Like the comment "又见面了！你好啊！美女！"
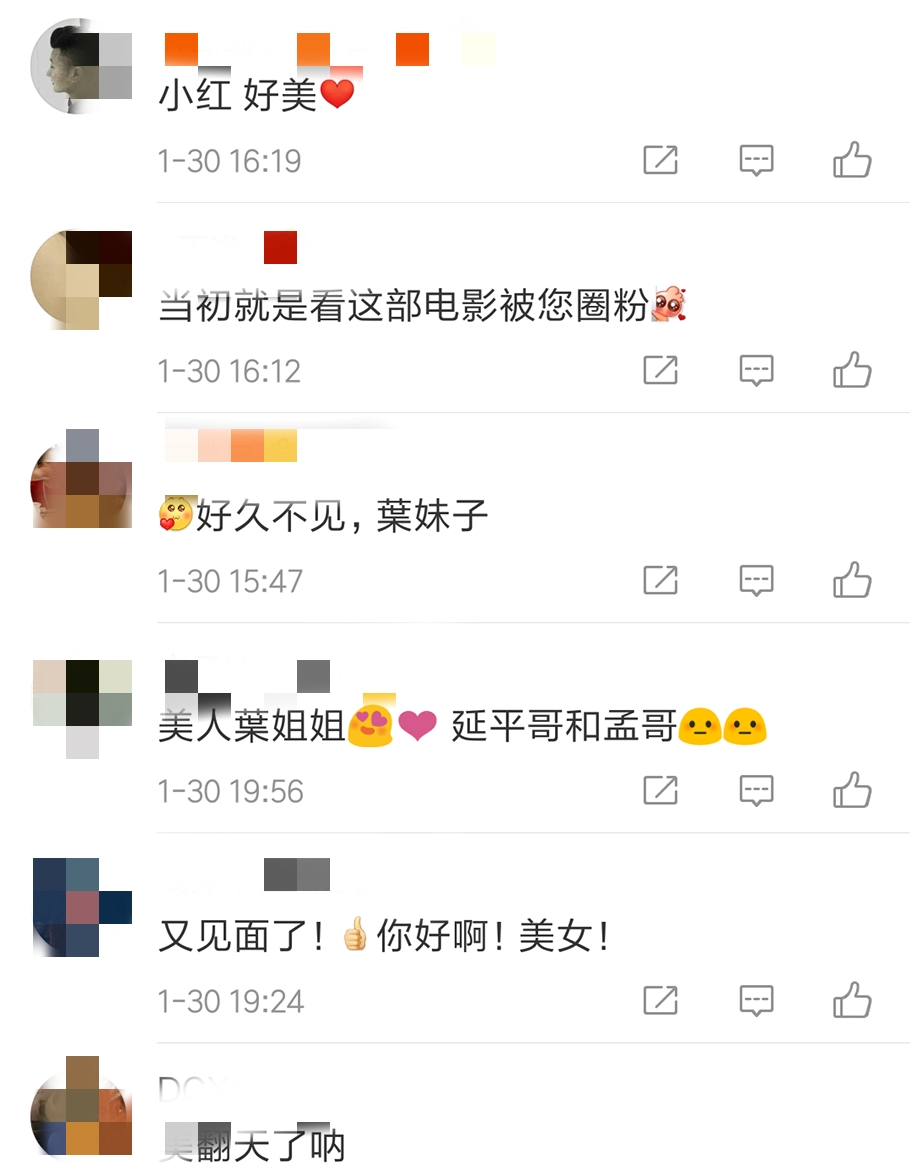Image resolution: width=910 pixels, height=1175 pixels. pyautogui.click(x=852, y=1000)
